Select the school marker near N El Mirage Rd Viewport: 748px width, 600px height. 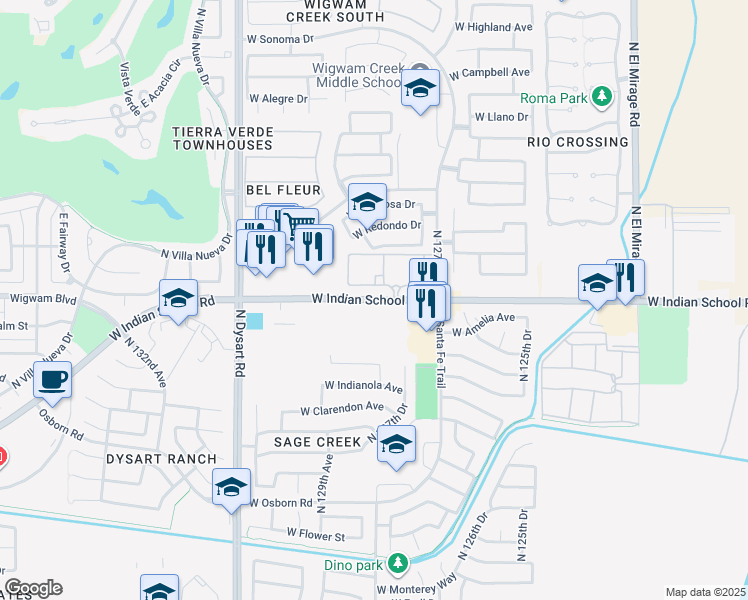[597, 284]
